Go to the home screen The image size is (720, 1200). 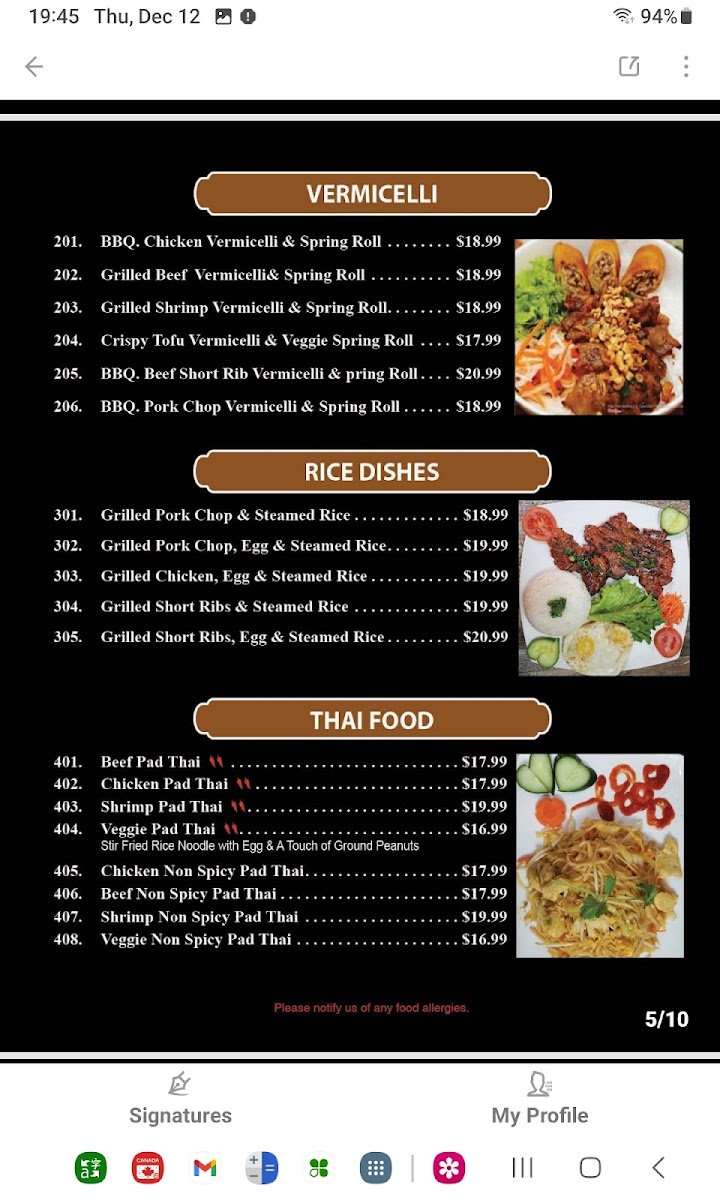(590, 1167)
